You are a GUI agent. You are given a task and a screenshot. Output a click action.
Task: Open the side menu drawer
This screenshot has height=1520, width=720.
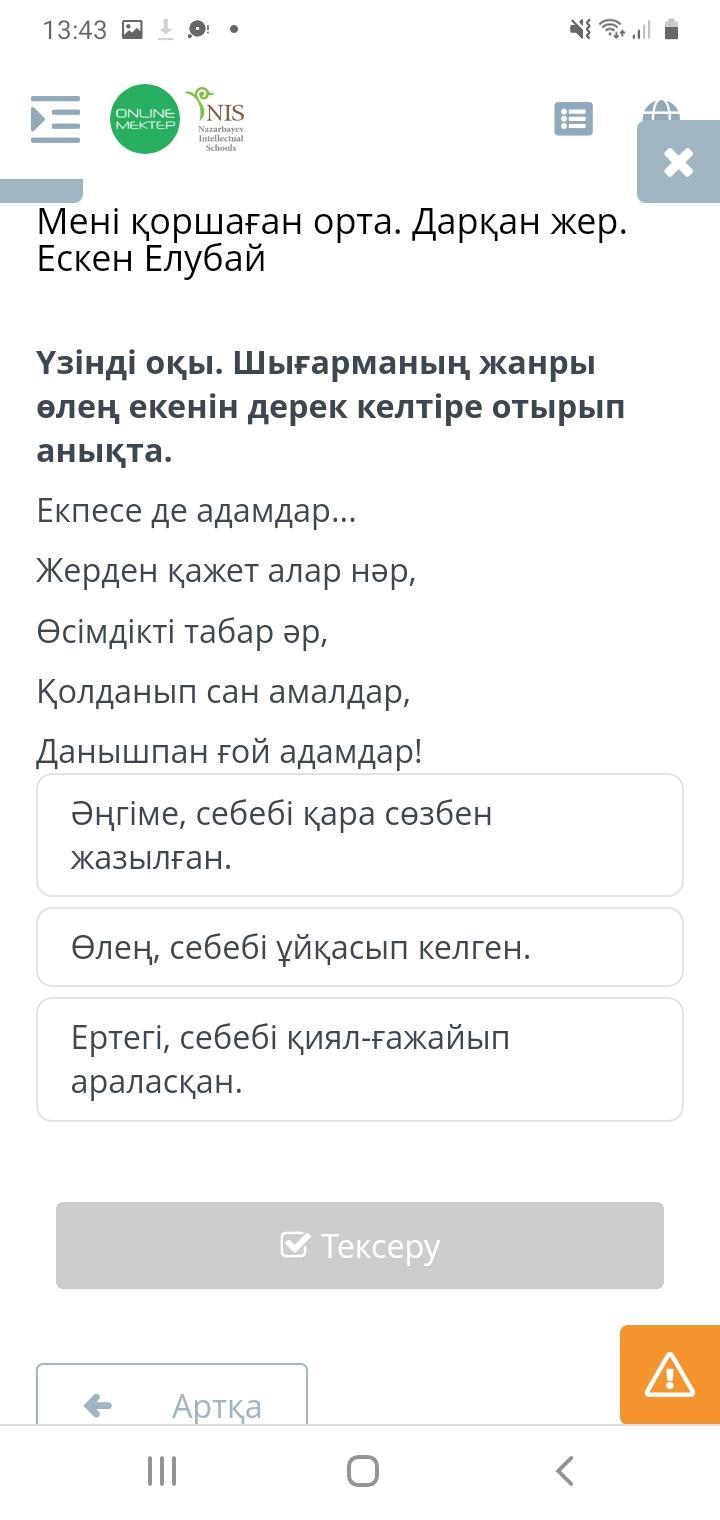coord(56,119)
